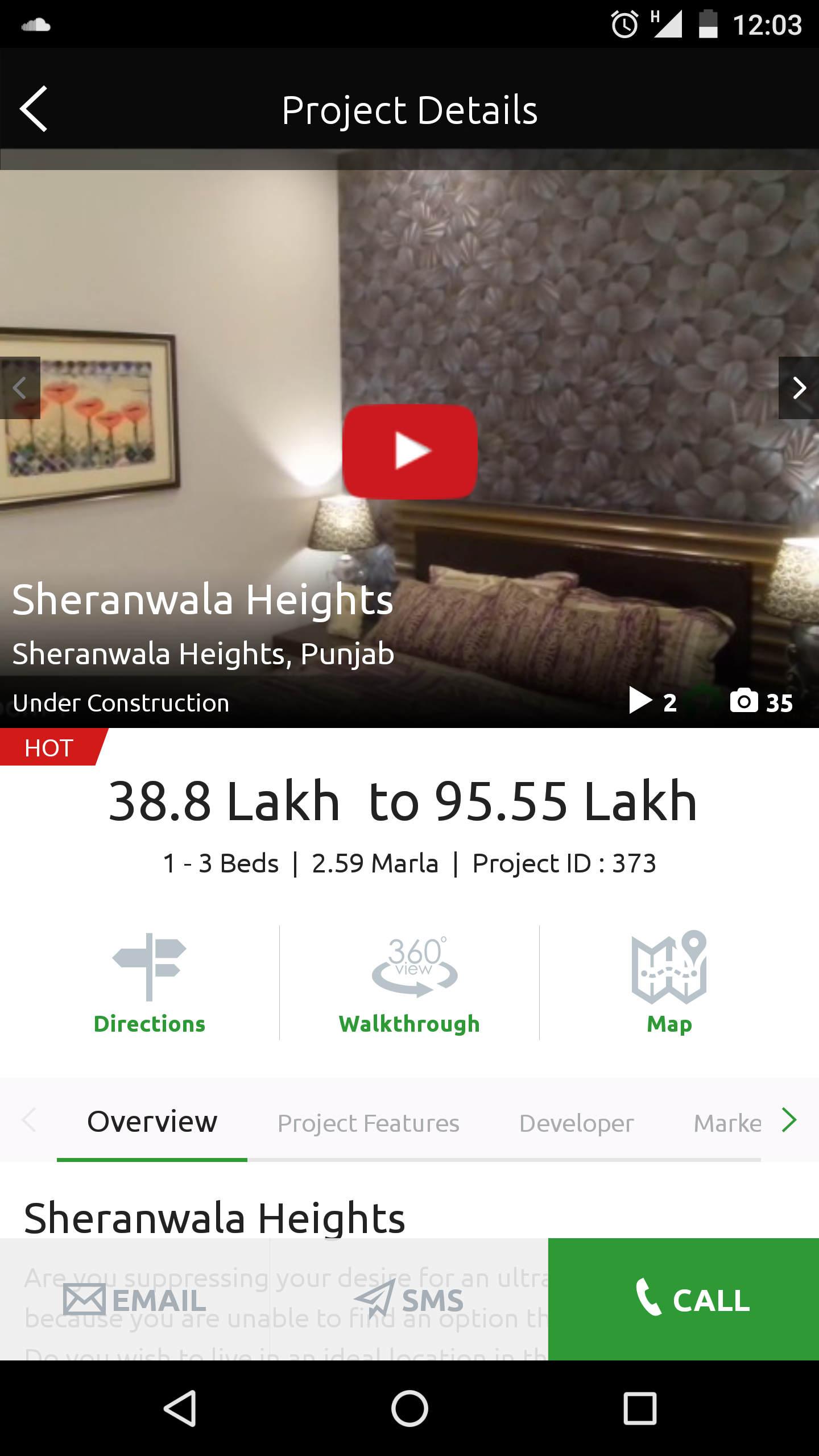This screenshot has height=1456, width=819.
Task: Open the project Map
Action: point(669,984)
